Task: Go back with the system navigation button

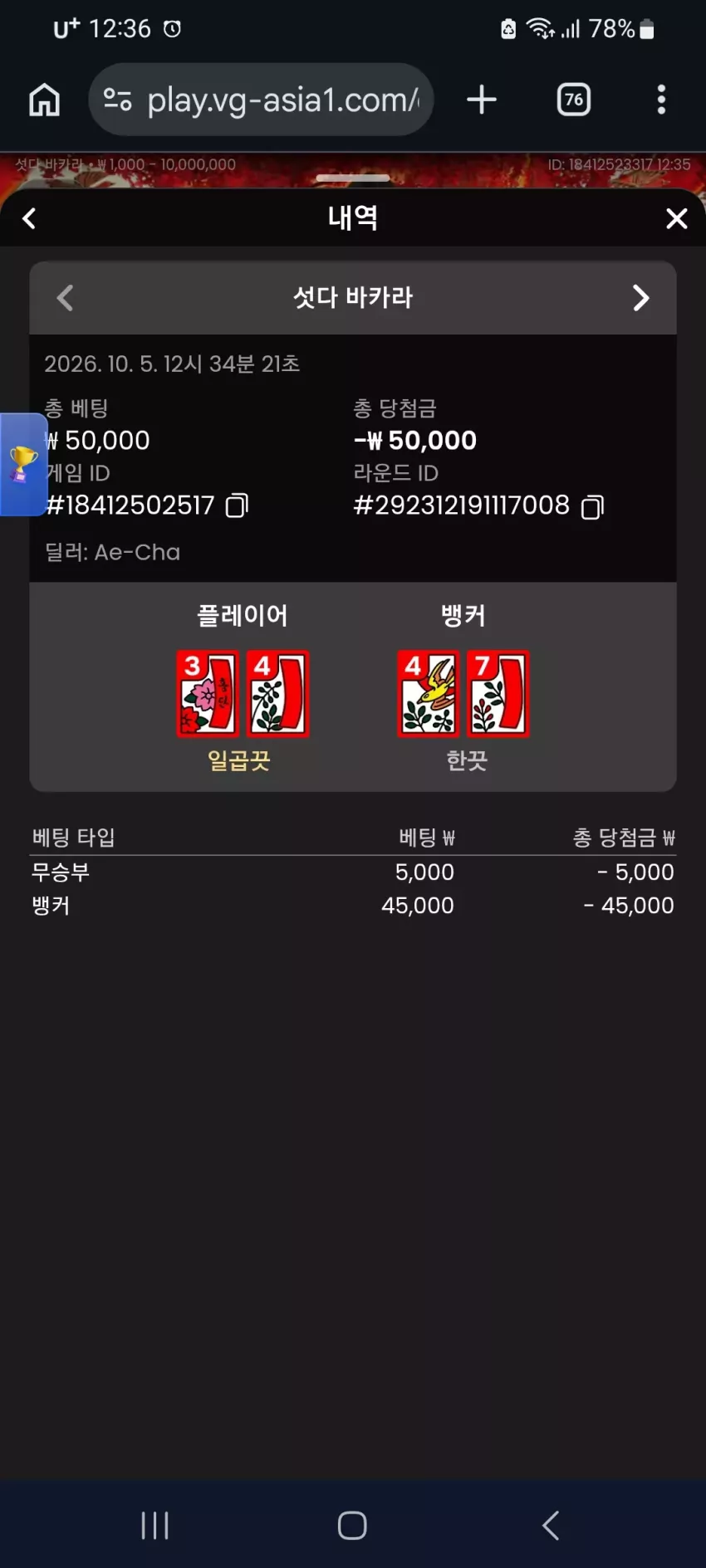Action: coord(550,1525)
